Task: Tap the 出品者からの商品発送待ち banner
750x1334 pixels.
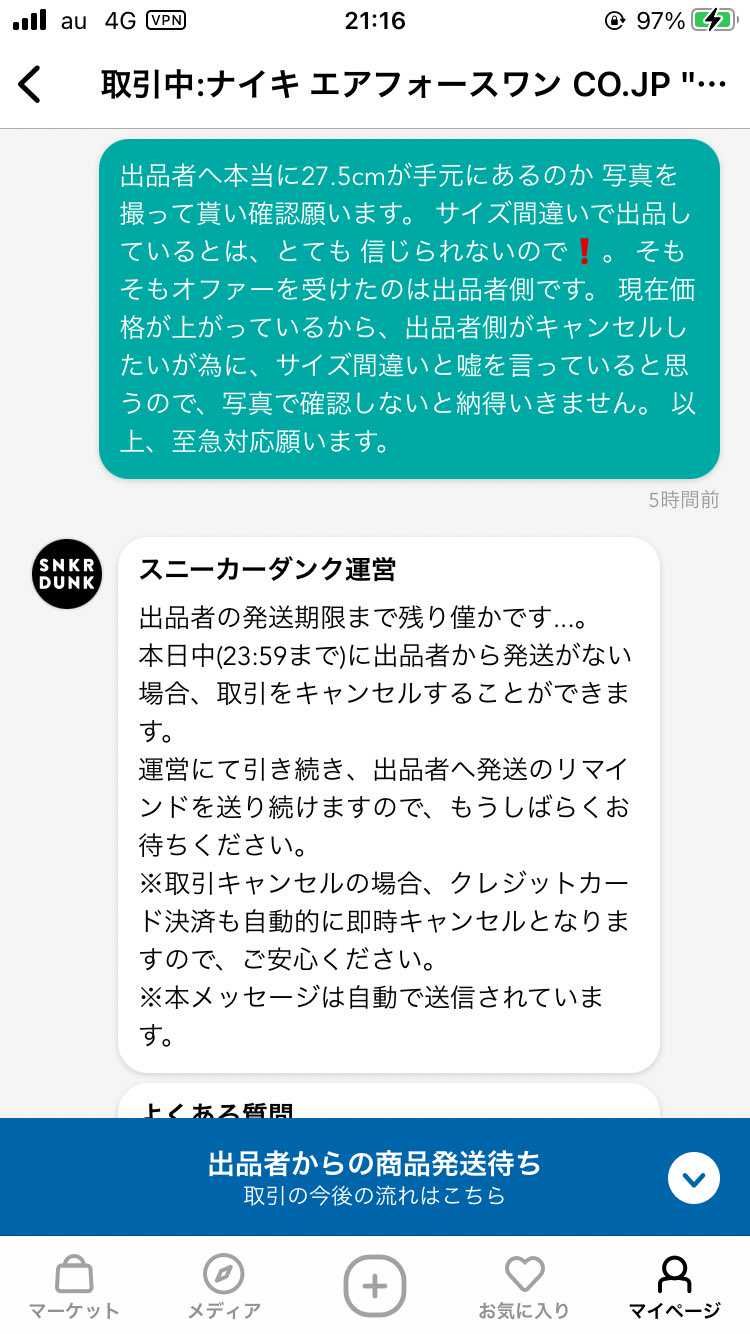Action: pos(375,1165)
